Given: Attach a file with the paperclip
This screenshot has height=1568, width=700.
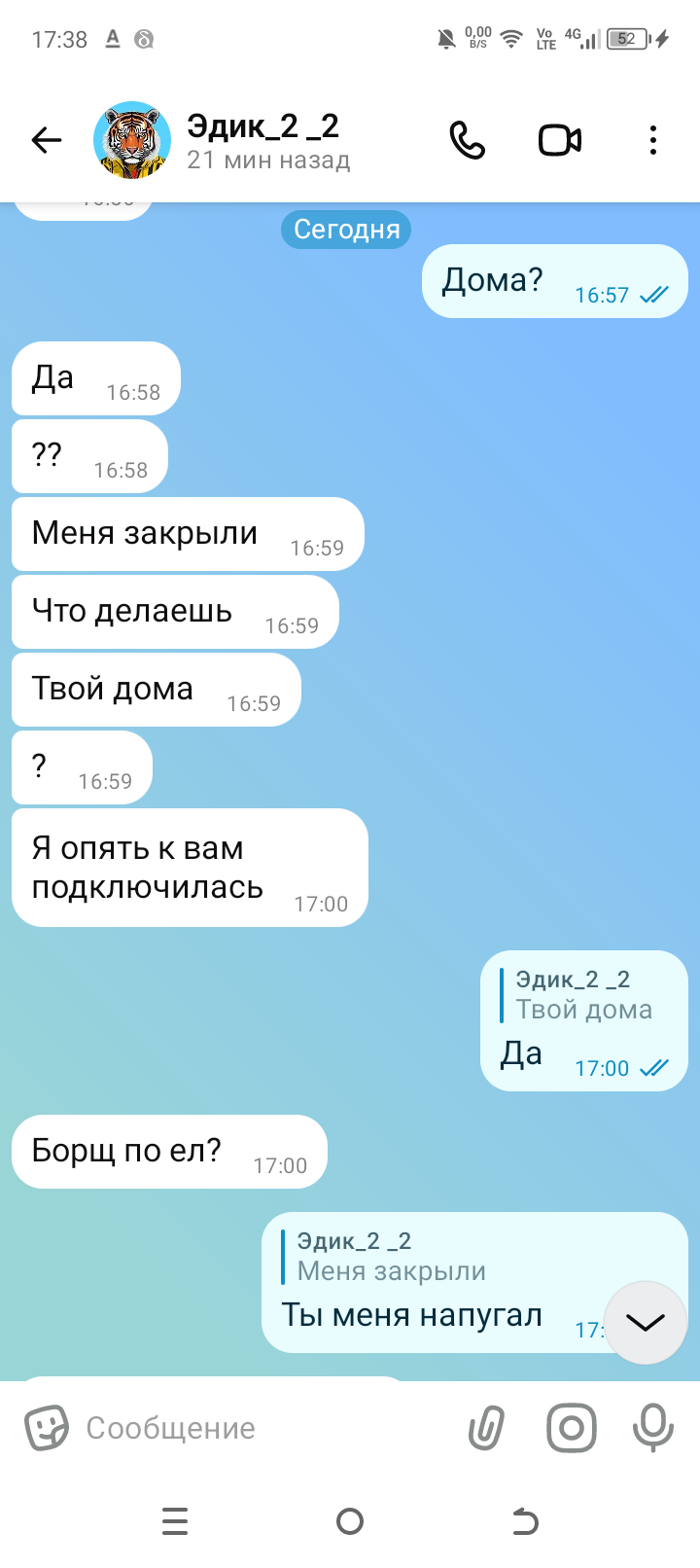Looking at the screenshot, I should (486, 1428).
